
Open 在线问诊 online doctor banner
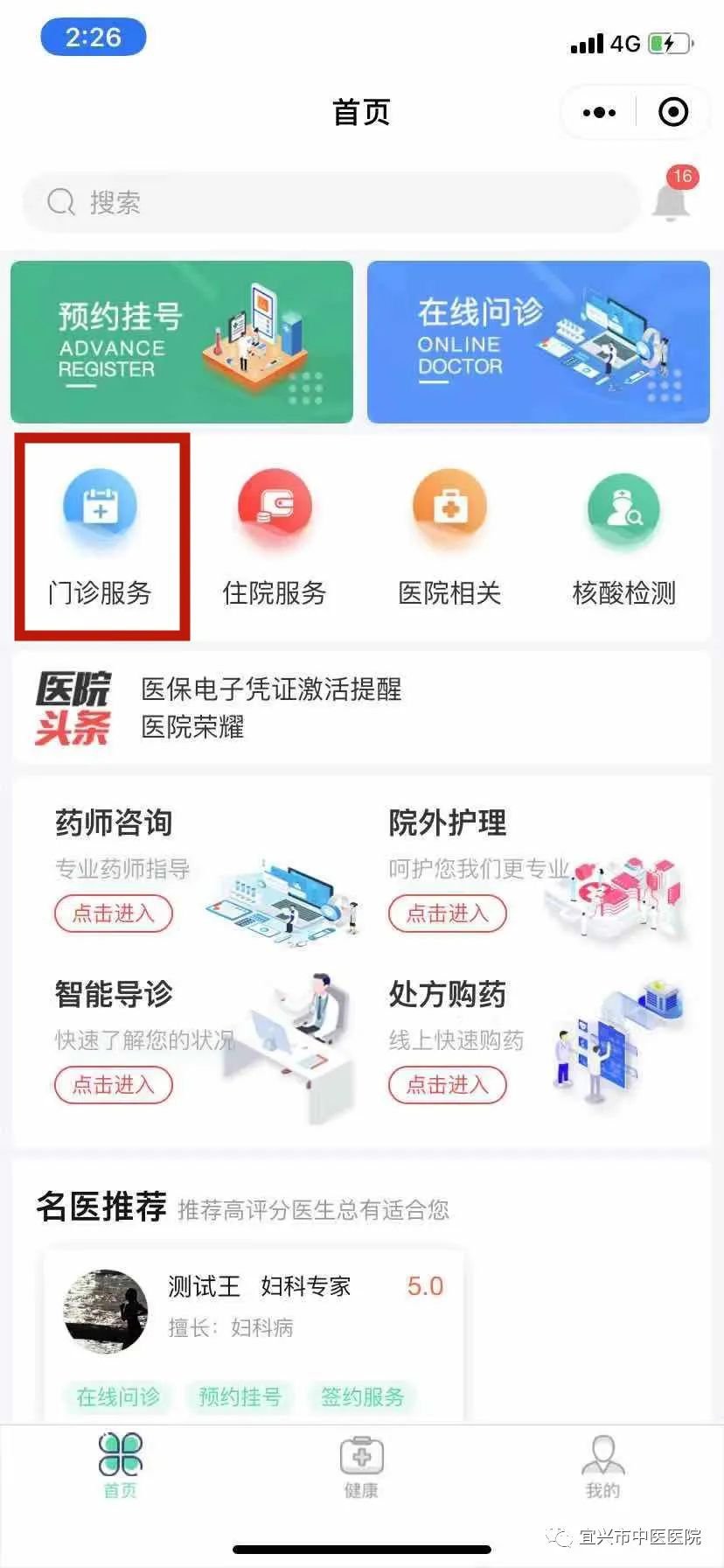tap(538, 342)
